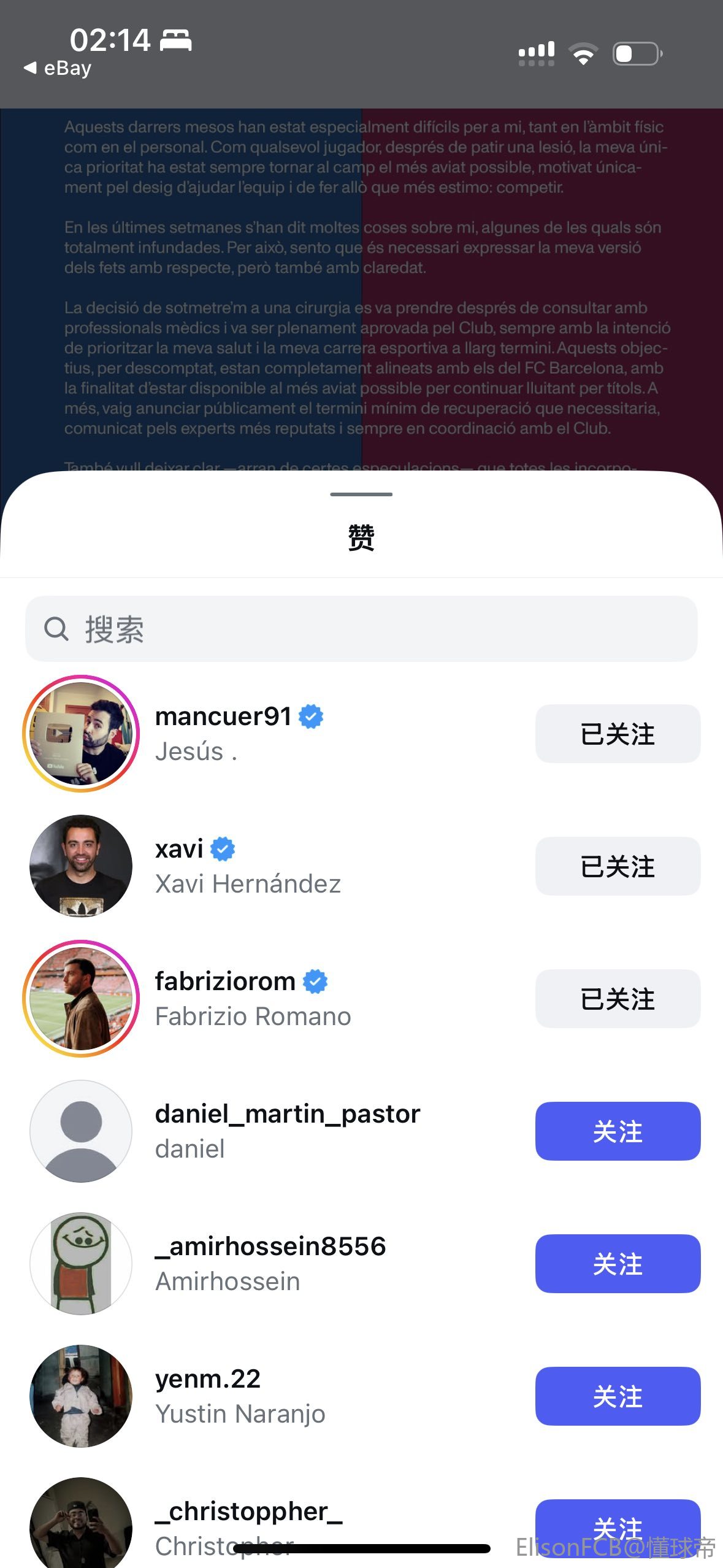Open Yustin Naranjo's profile
The image size is (723, 1568).
(x=239, y=1396)
